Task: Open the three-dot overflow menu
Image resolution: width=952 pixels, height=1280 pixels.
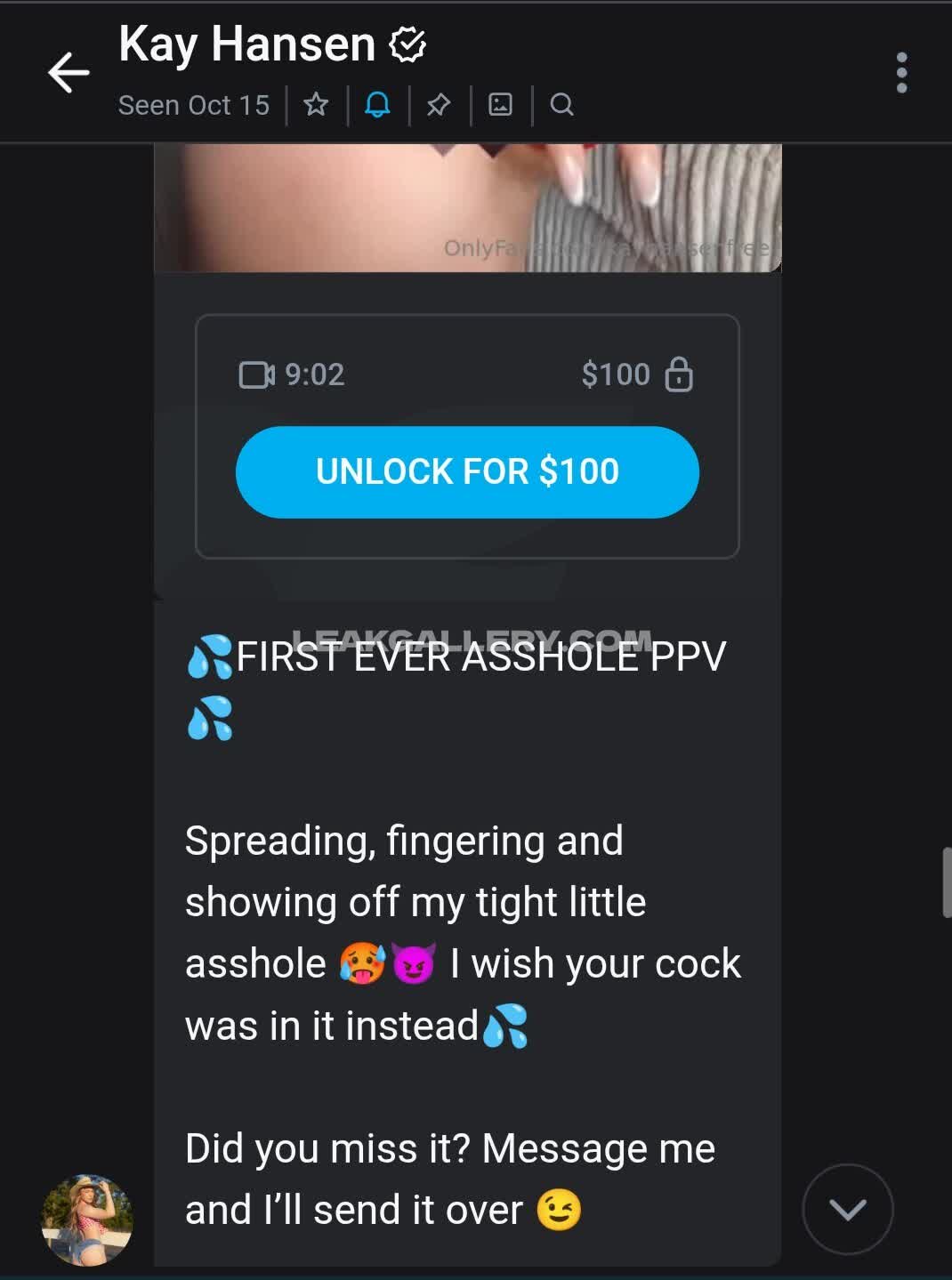Action: click(x=901, y=73)
